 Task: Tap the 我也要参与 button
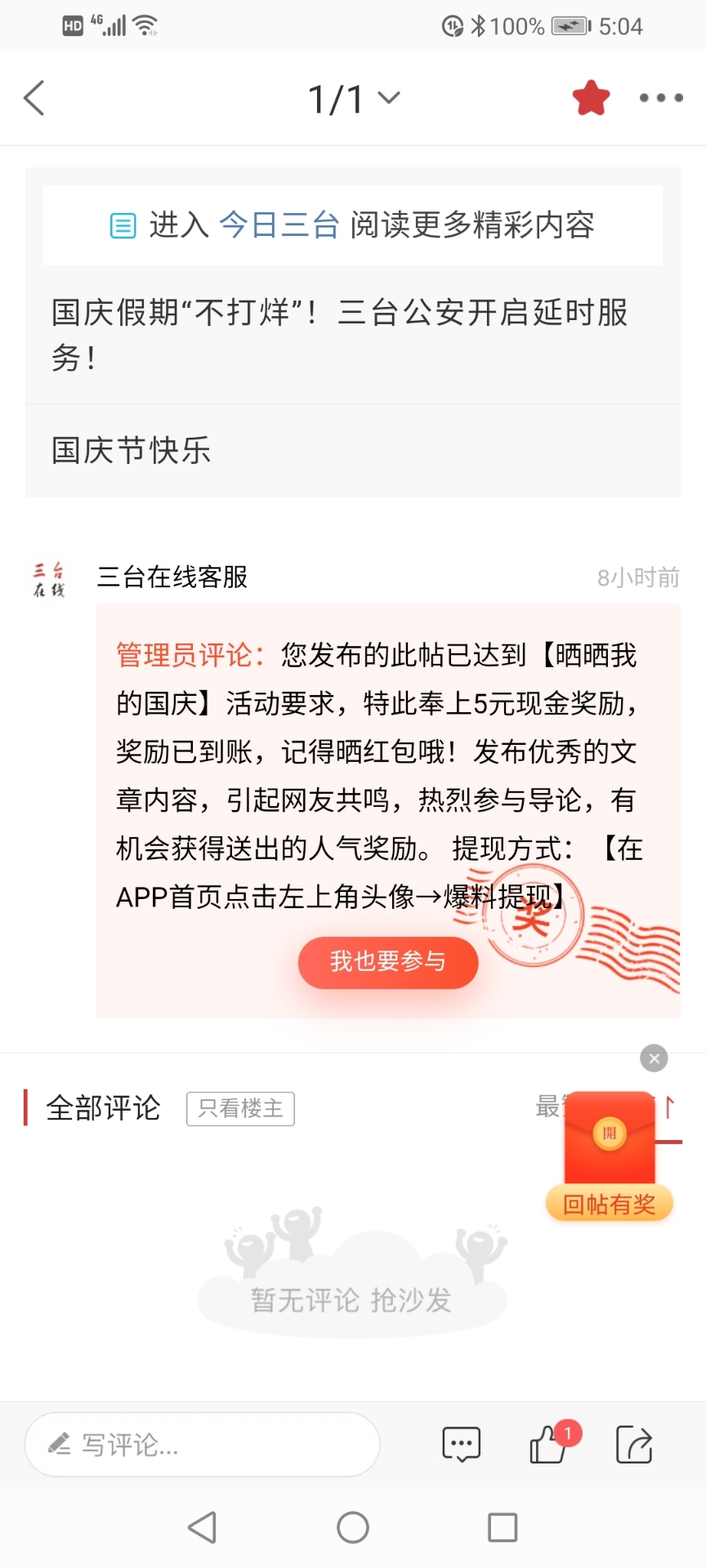click(387, 962)
